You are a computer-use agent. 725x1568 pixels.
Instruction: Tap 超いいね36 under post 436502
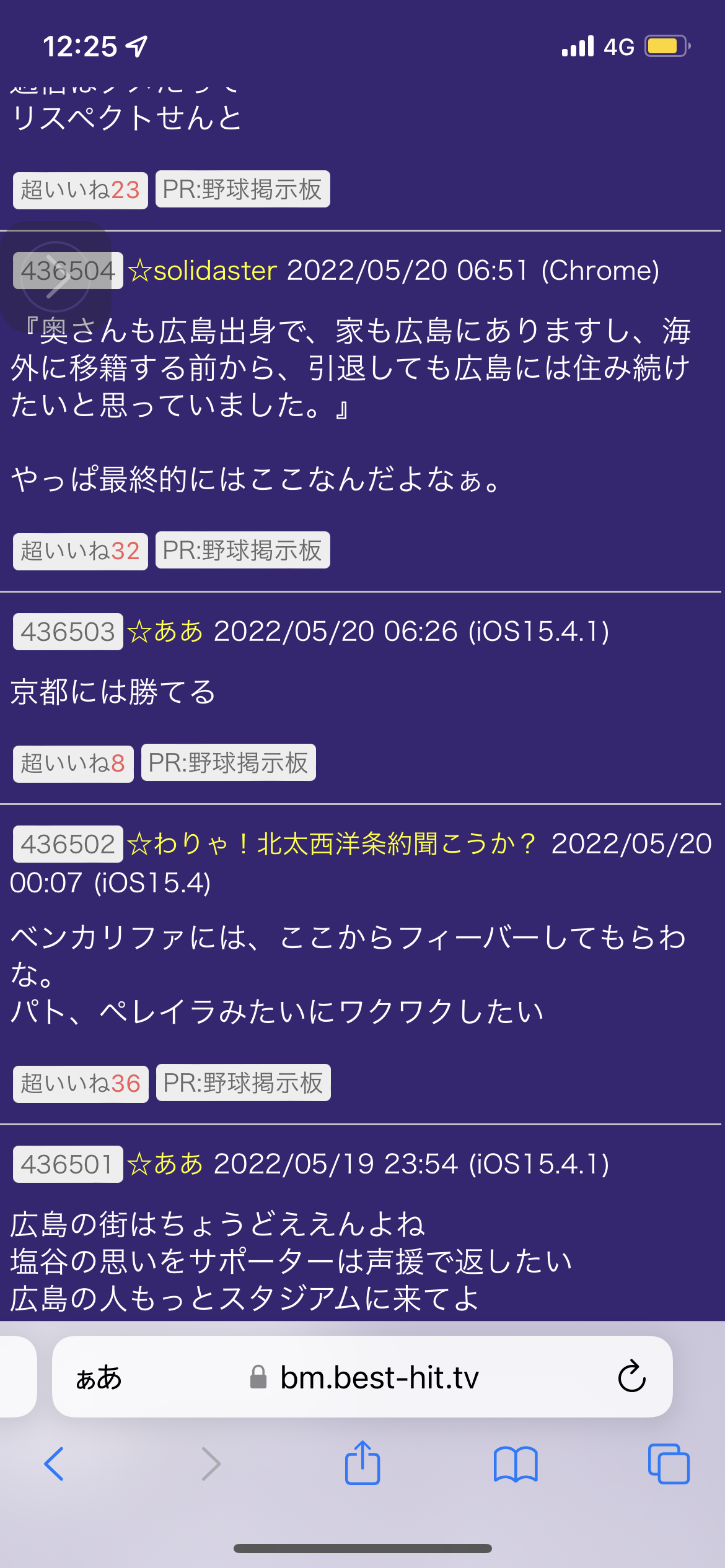[81, 1084]
